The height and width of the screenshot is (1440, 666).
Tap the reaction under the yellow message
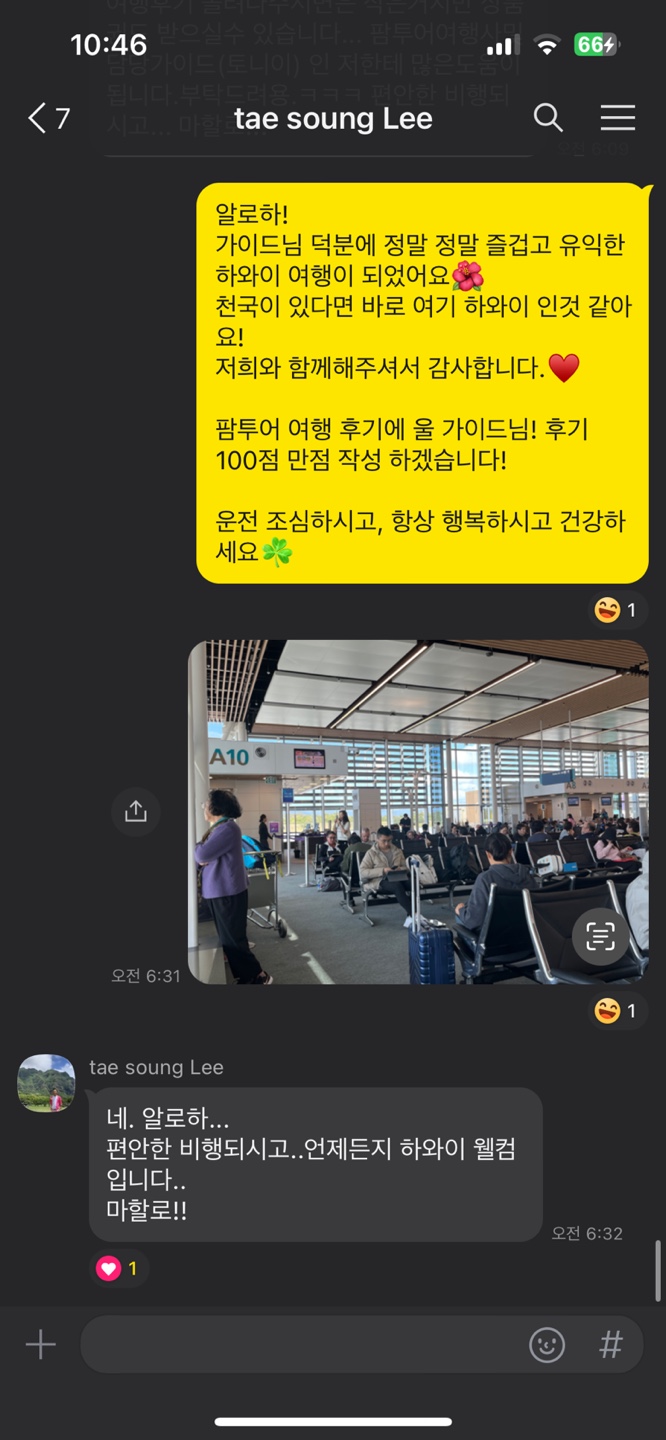[616, 610]
